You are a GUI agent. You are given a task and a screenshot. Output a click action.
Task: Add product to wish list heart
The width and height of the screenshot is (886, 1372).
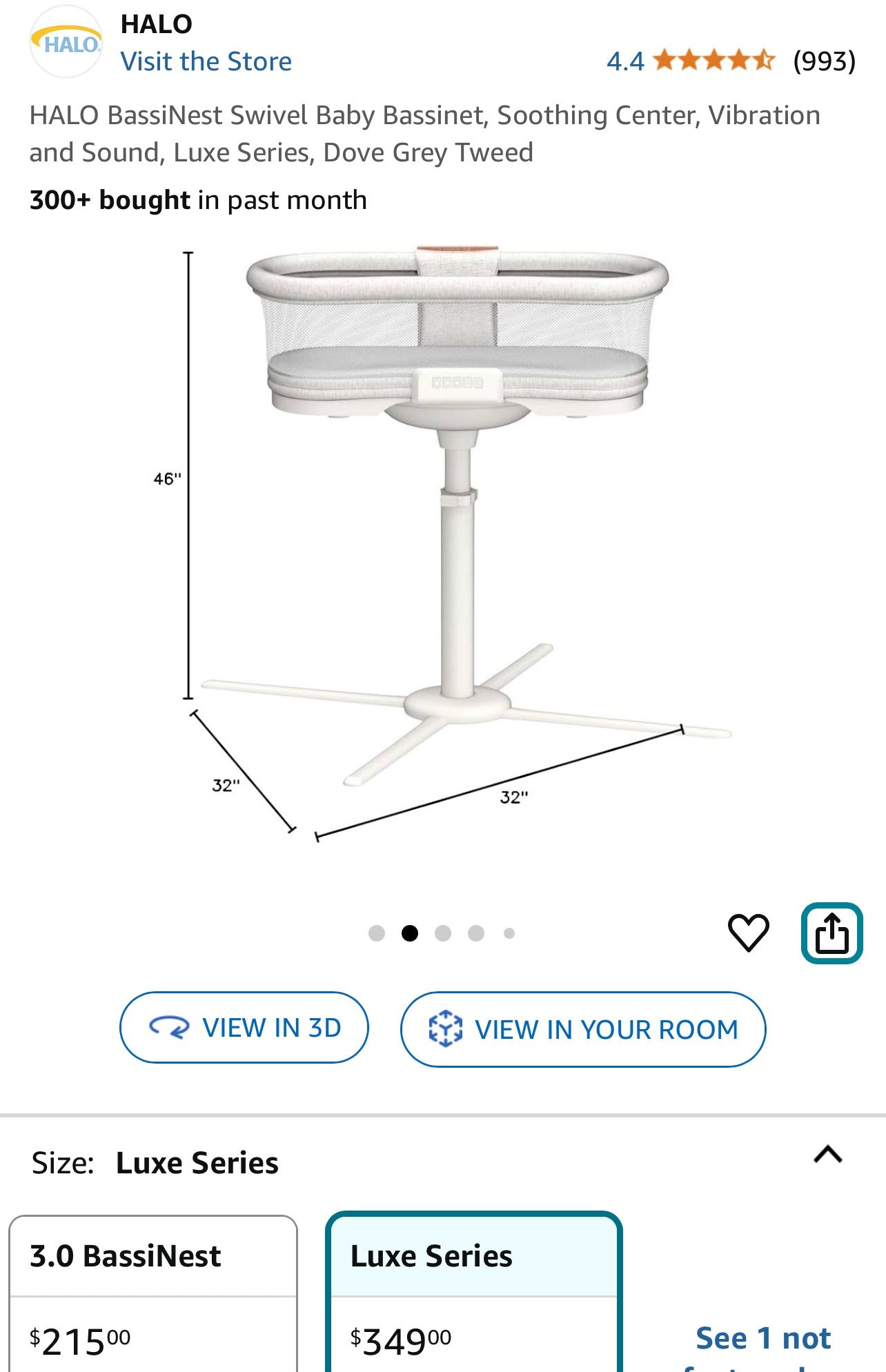(x=748, y=933)
